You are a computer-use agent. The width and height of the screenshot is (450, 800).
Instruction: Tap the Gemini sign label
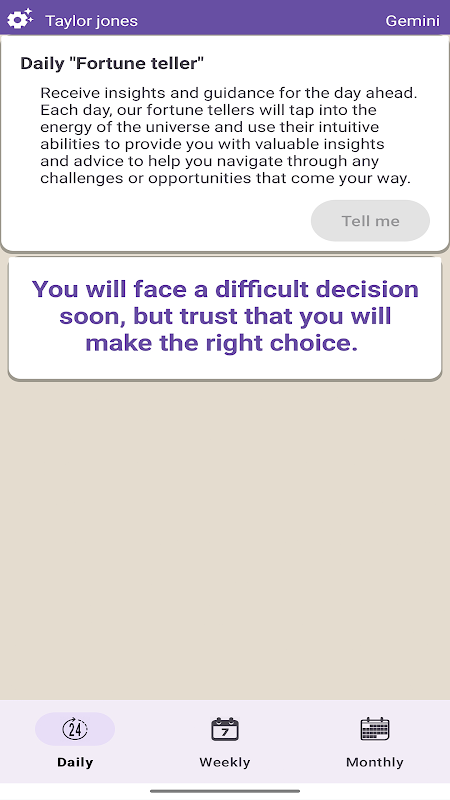tap(412, 21)
